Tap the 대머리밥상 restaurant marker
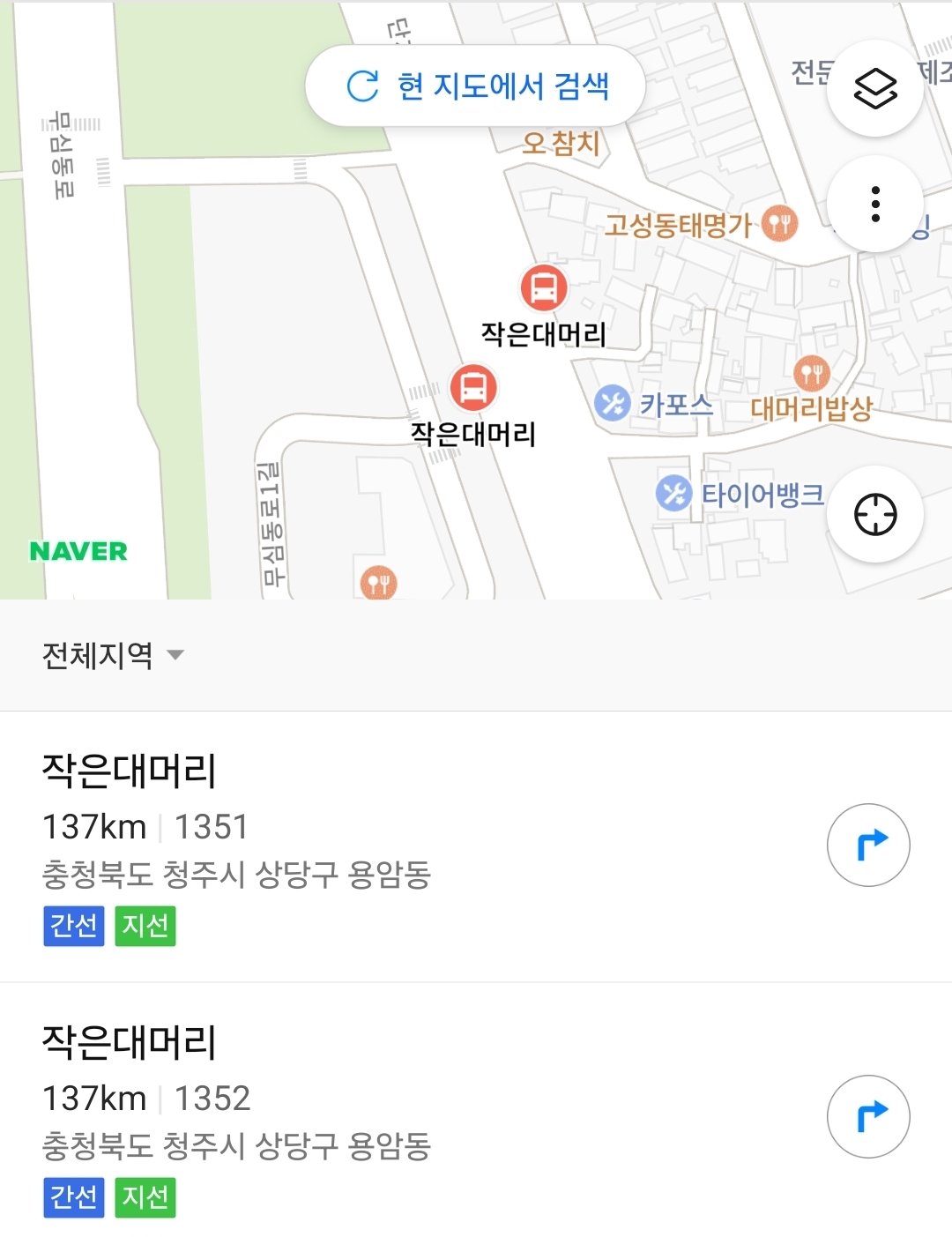The width and height of the screenshot is (952, 1237). click(x=812, y=374)
